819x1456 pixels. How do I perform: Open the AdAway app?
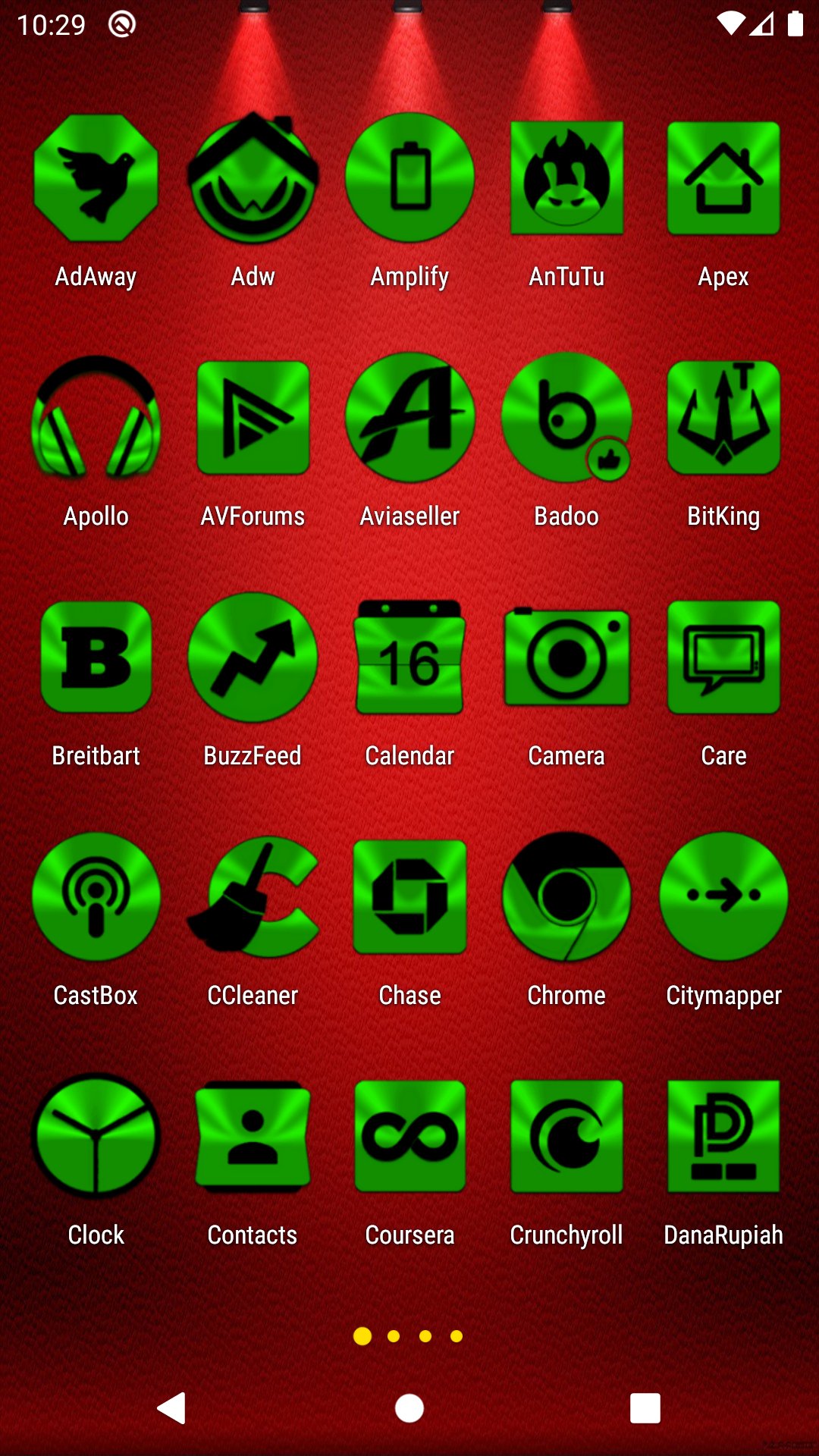click(96, 179)
